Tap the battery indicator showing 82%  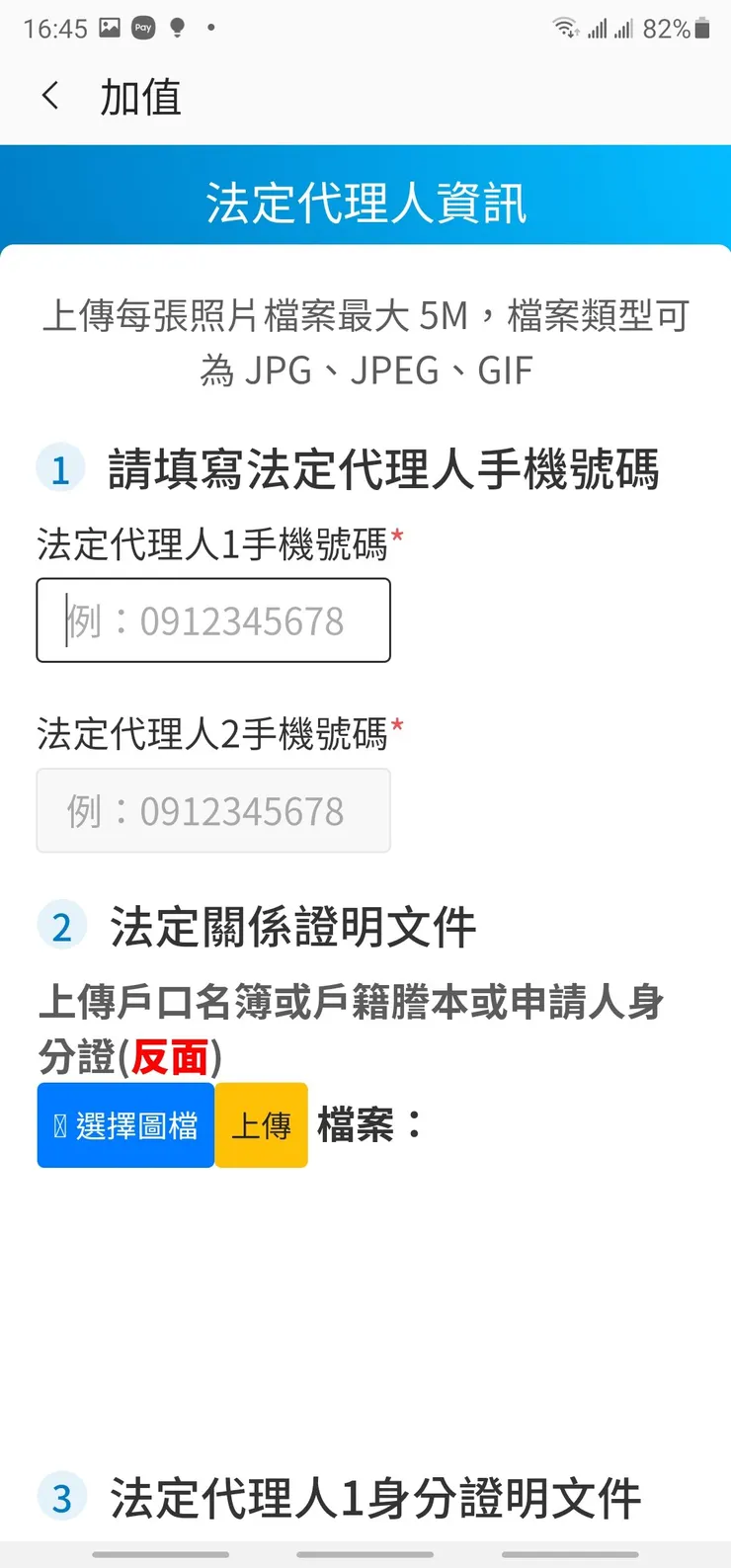pos(682,28)
